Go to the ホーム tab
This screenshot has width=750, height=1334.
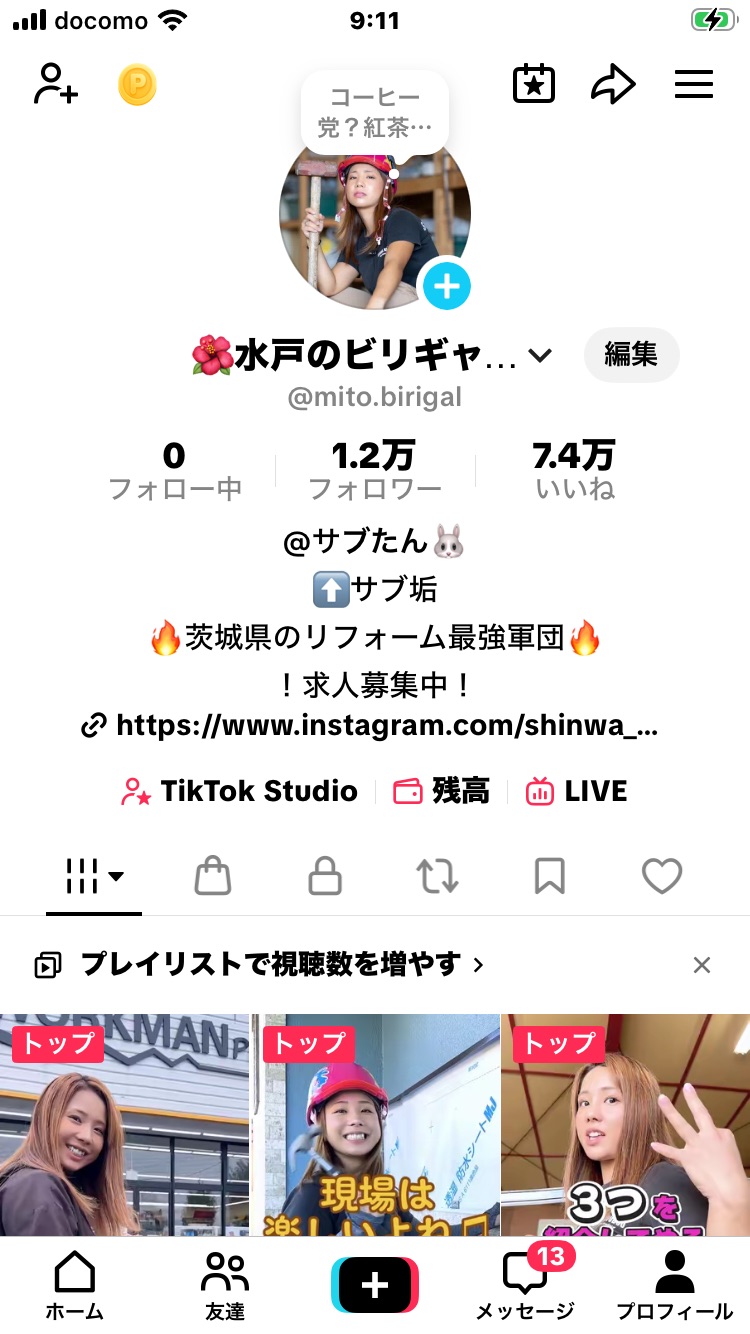(75, 1285)
